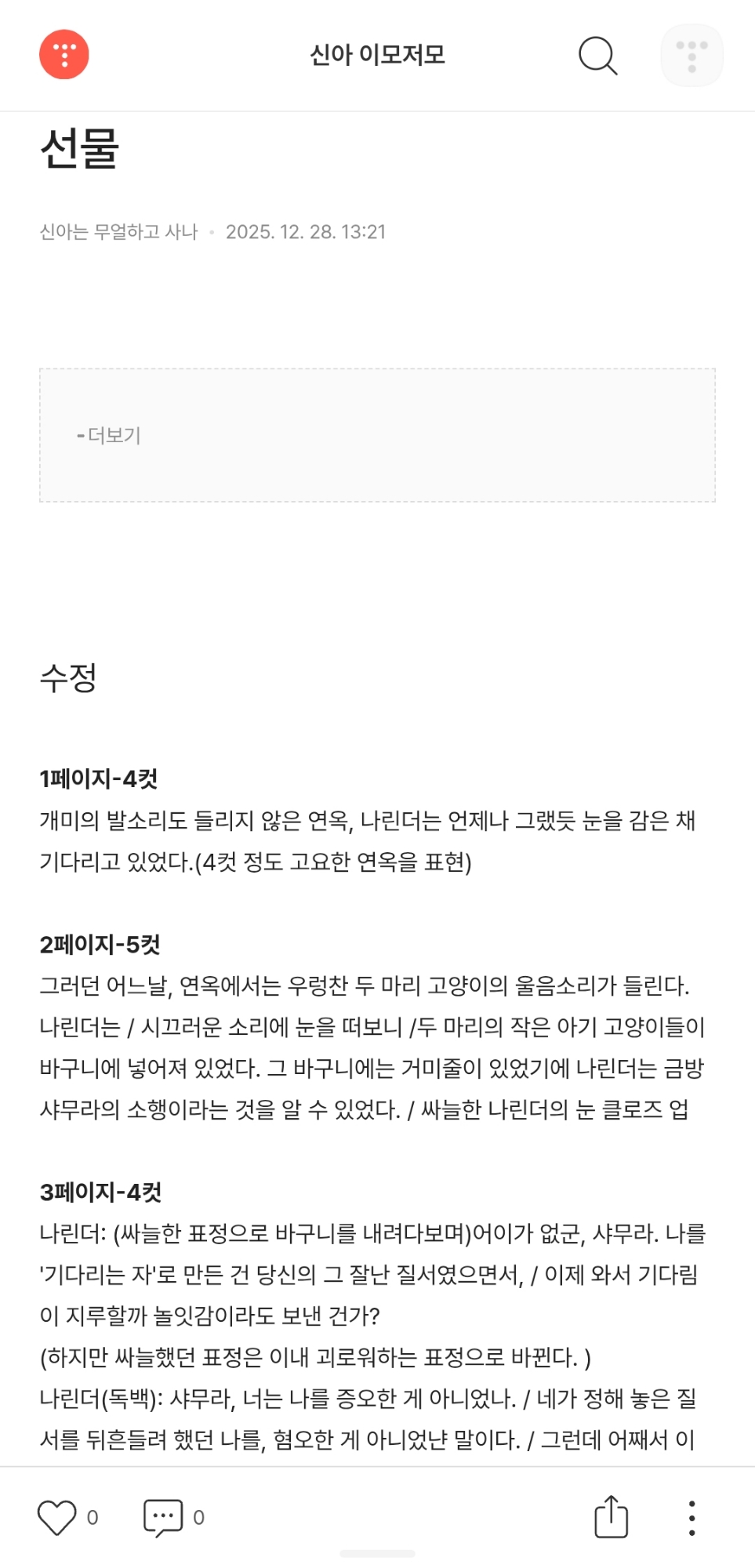
Task: Open the Tistory home icon
Action: point(64,55)
